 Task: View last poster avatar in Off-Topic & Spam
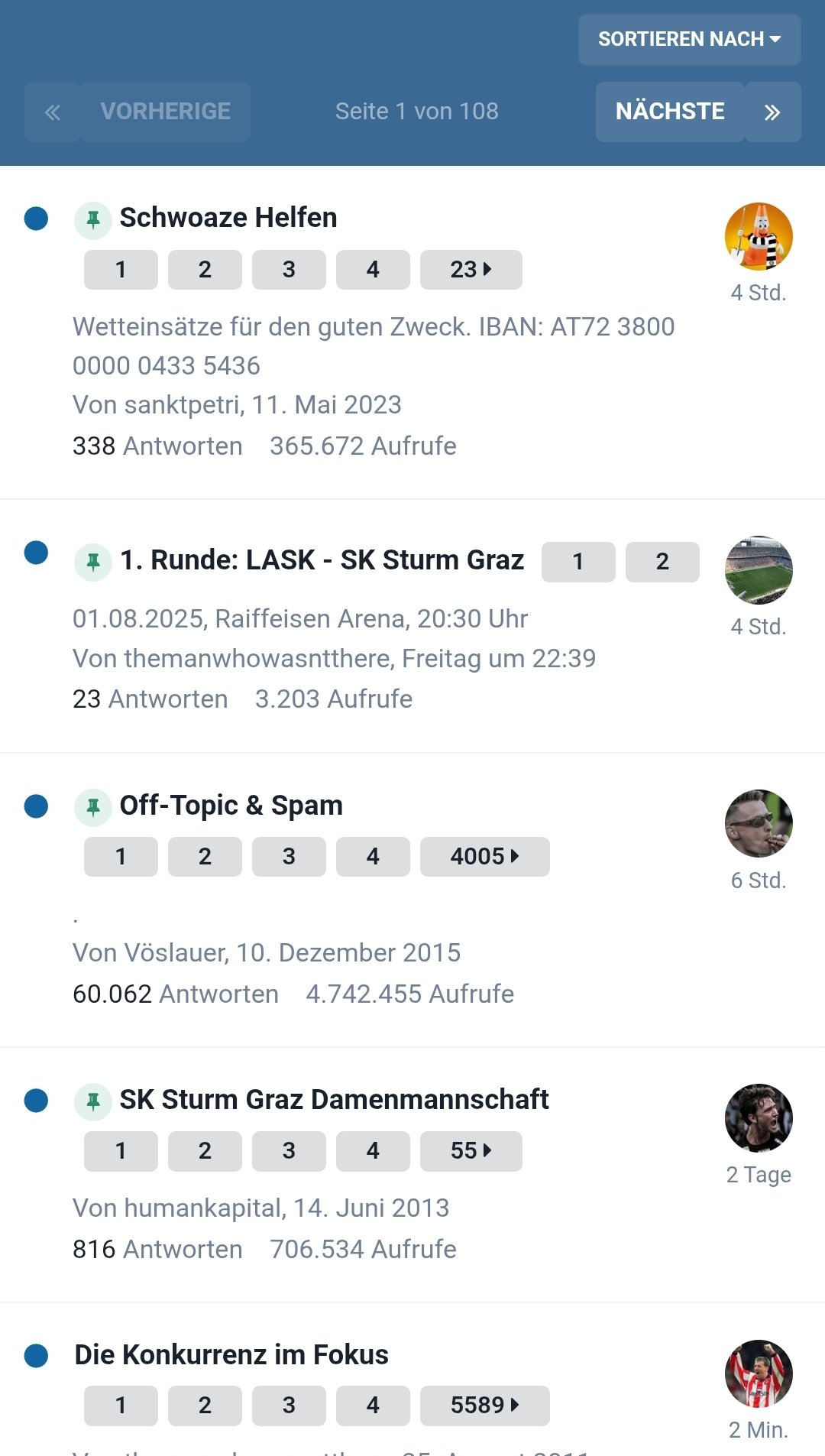pos(759,823)
